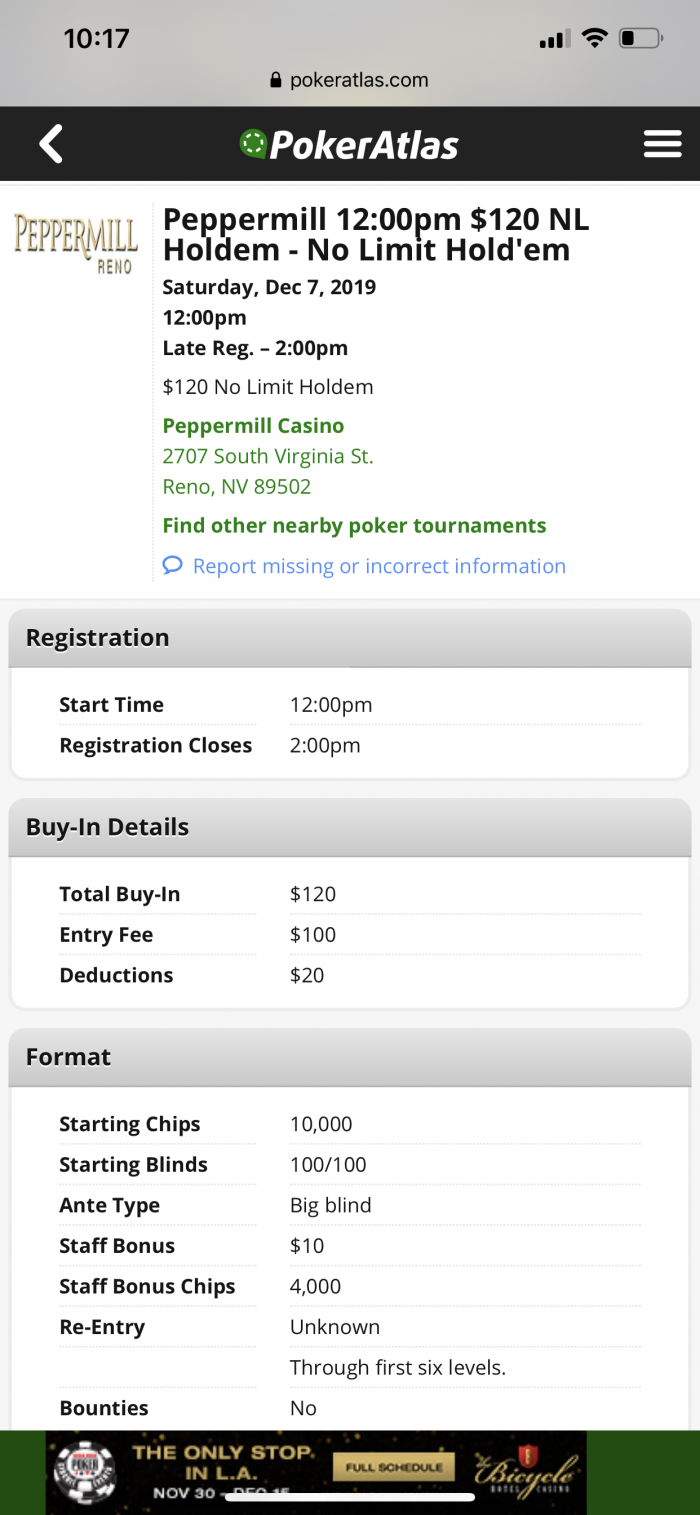Image resolution: width=700 pixels, height=1515 pixels.
Task: Tap the pokeratlas.com address bar
Action: pyautogui.click(x=350, y=80)
